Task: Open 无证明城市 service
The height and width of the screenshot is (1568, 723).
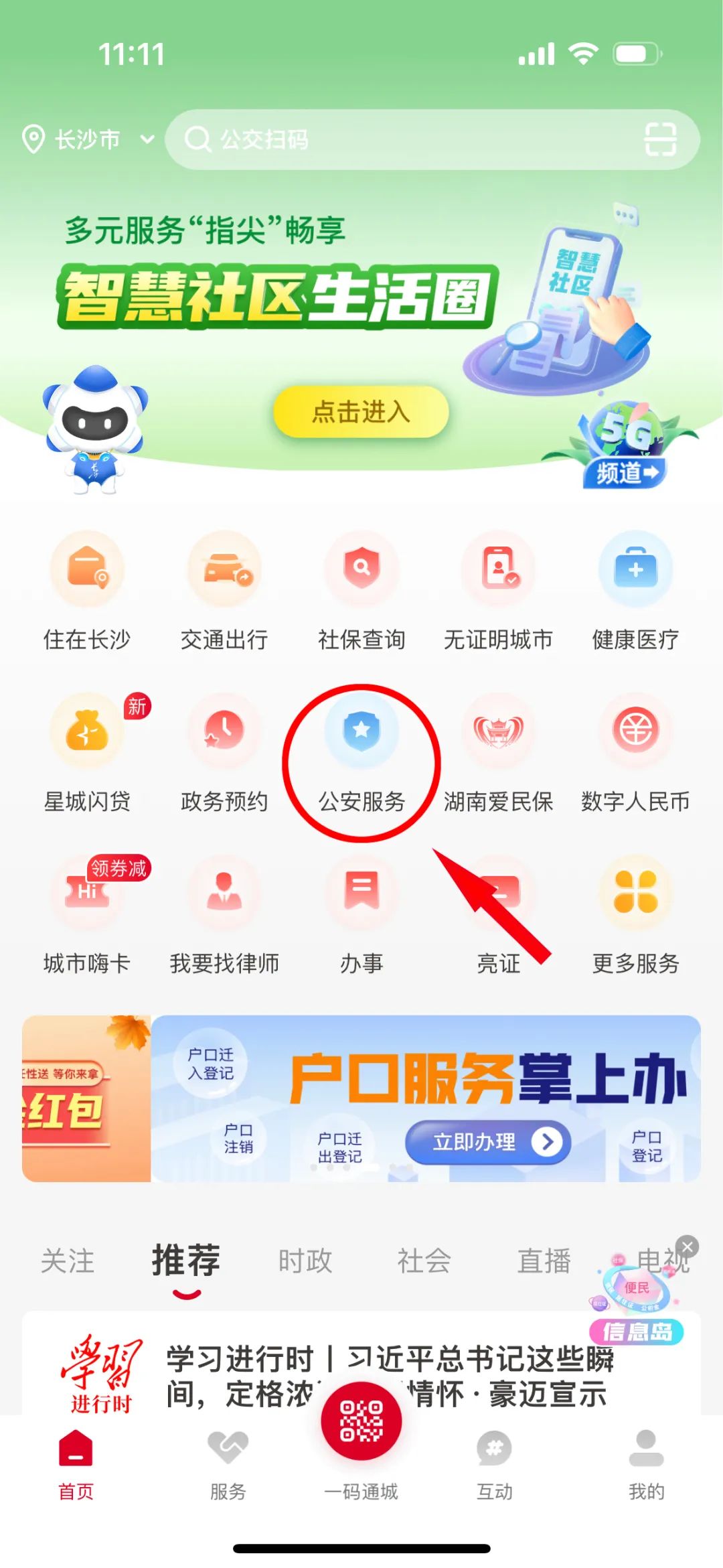Action: 499,591
